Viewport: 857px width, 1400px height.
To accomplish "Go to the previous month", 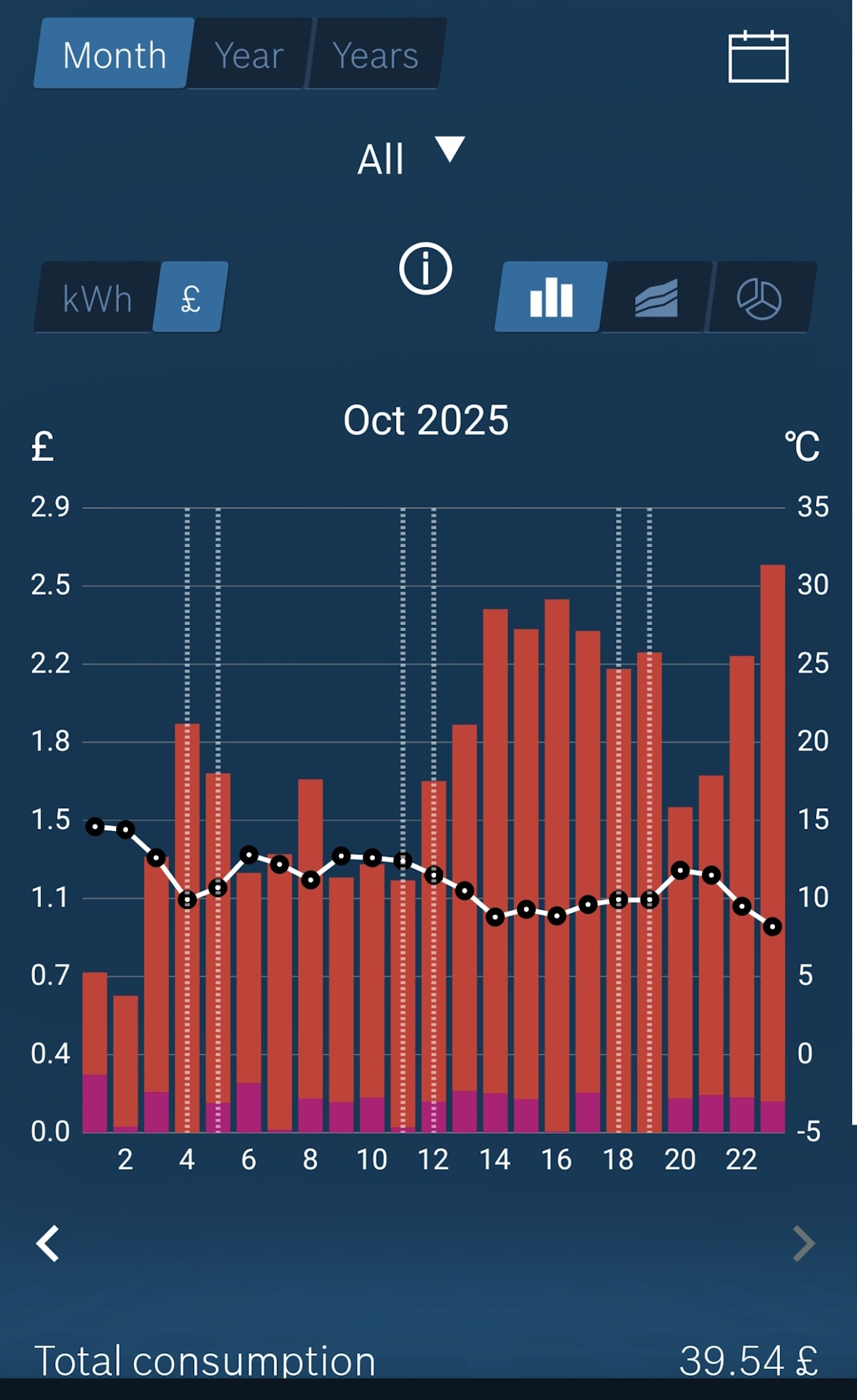I will coord(49,1244).
